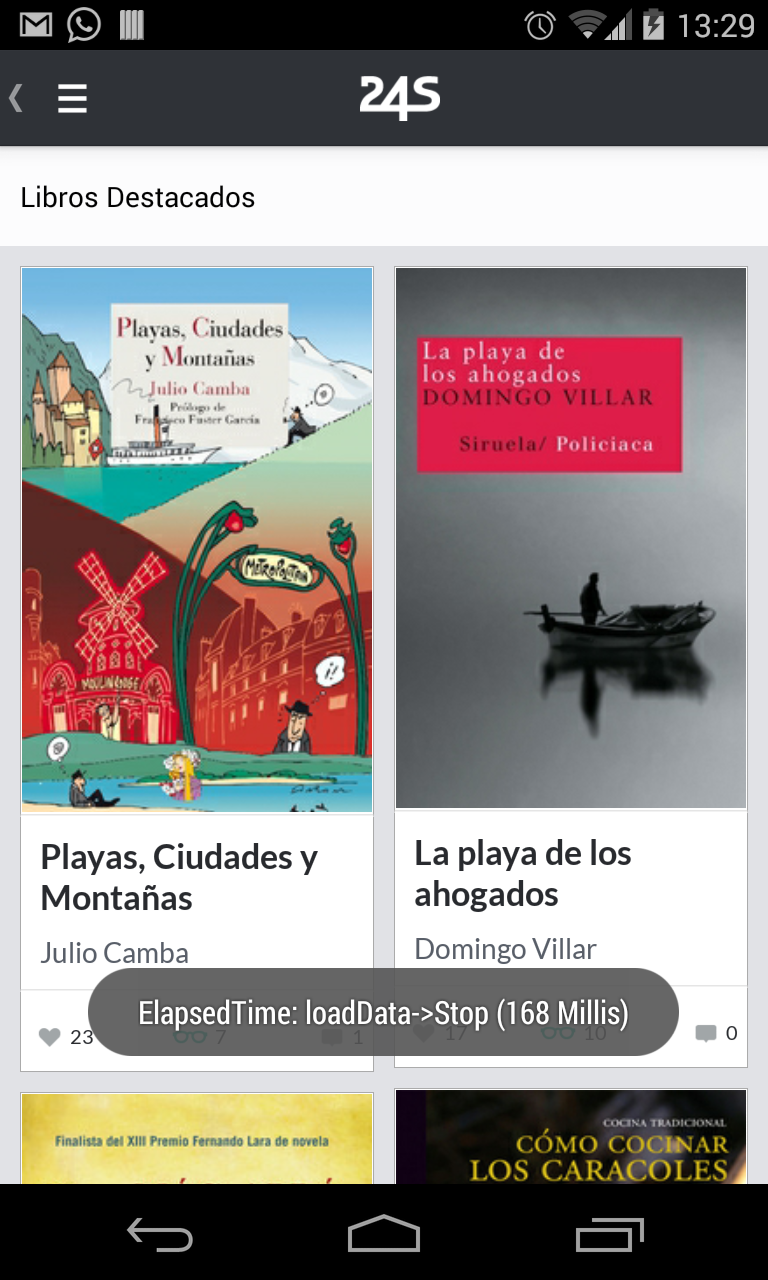Open the Playas, Ciudades y Montañas book card
The height and width of the screenshot is (1280, 768).
(197, 540)
